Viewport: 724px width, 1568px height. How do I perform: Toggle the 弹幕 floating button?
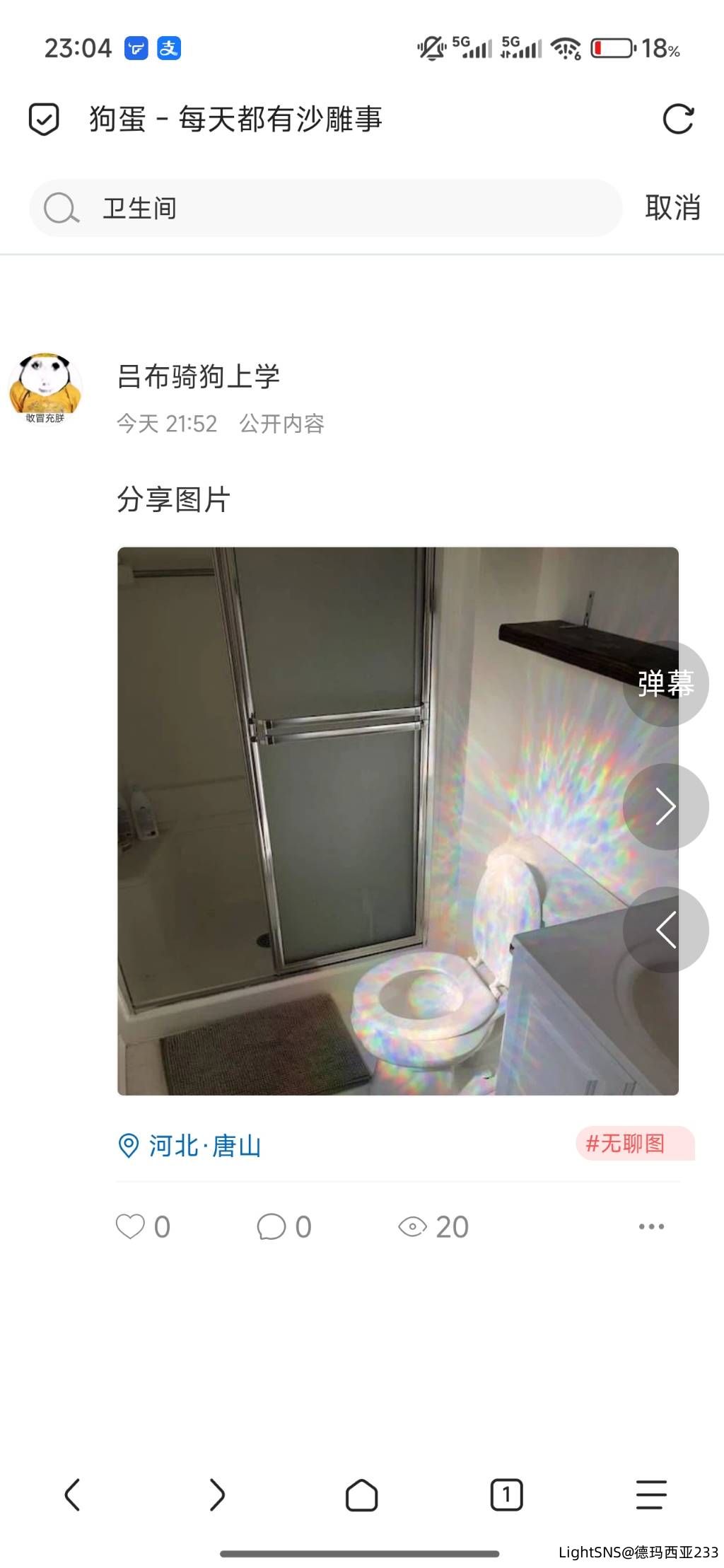click(665, 683)
